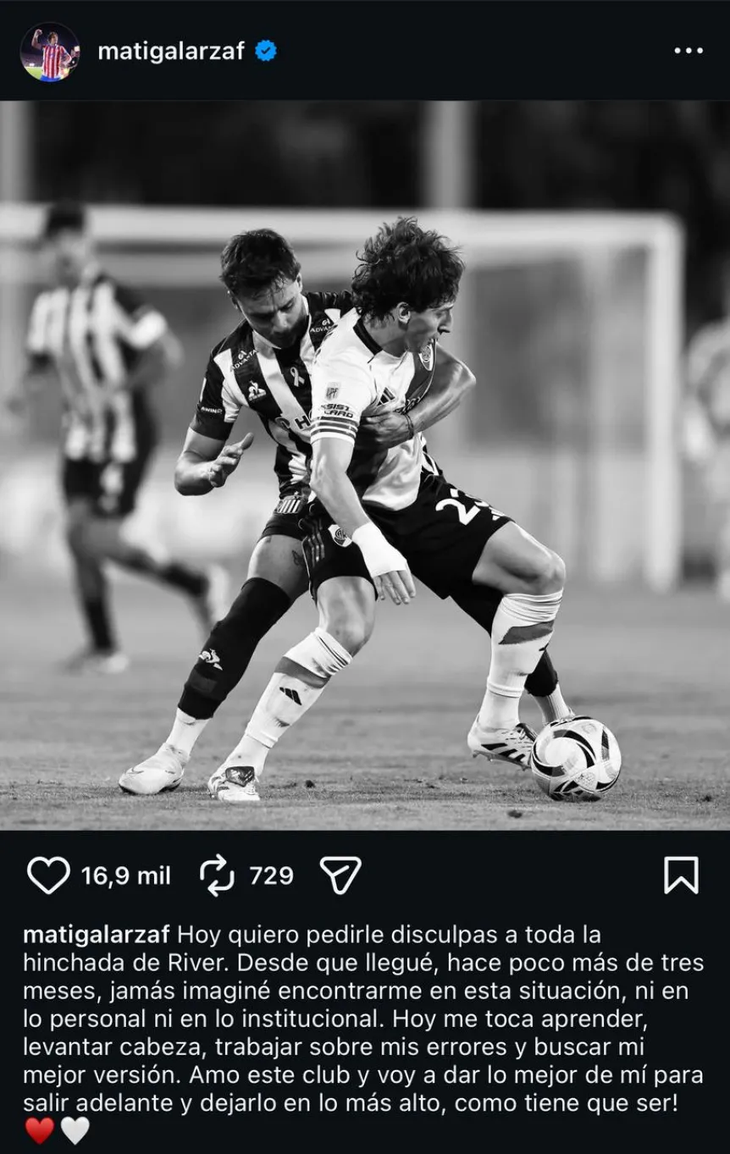Open the three-dot post options menu
The height and width of the screenshot is (1154, 730).
click(688, 51)
